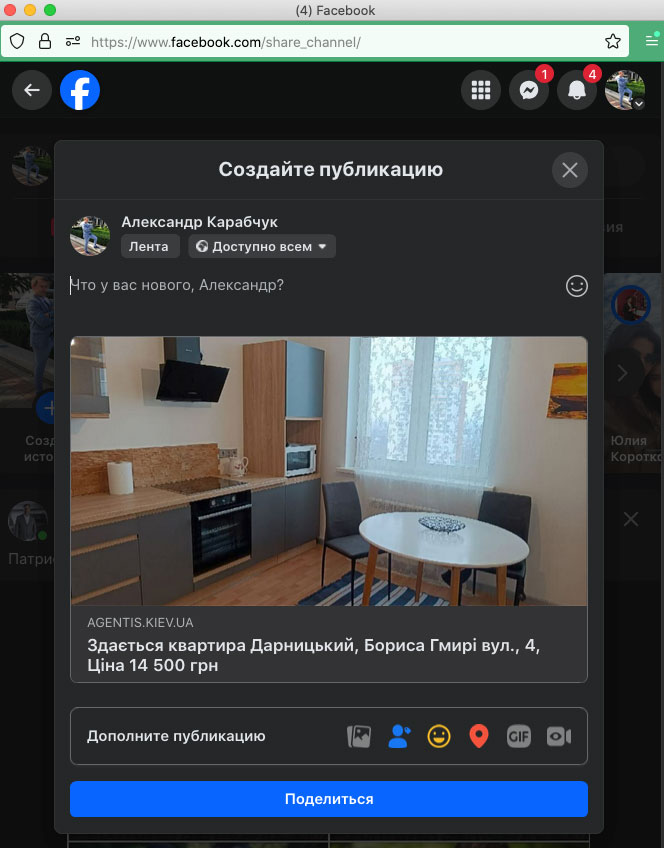This screenshot has height=848, width=664.
Task: Go back using the header arrow
Action: point(32,91)
